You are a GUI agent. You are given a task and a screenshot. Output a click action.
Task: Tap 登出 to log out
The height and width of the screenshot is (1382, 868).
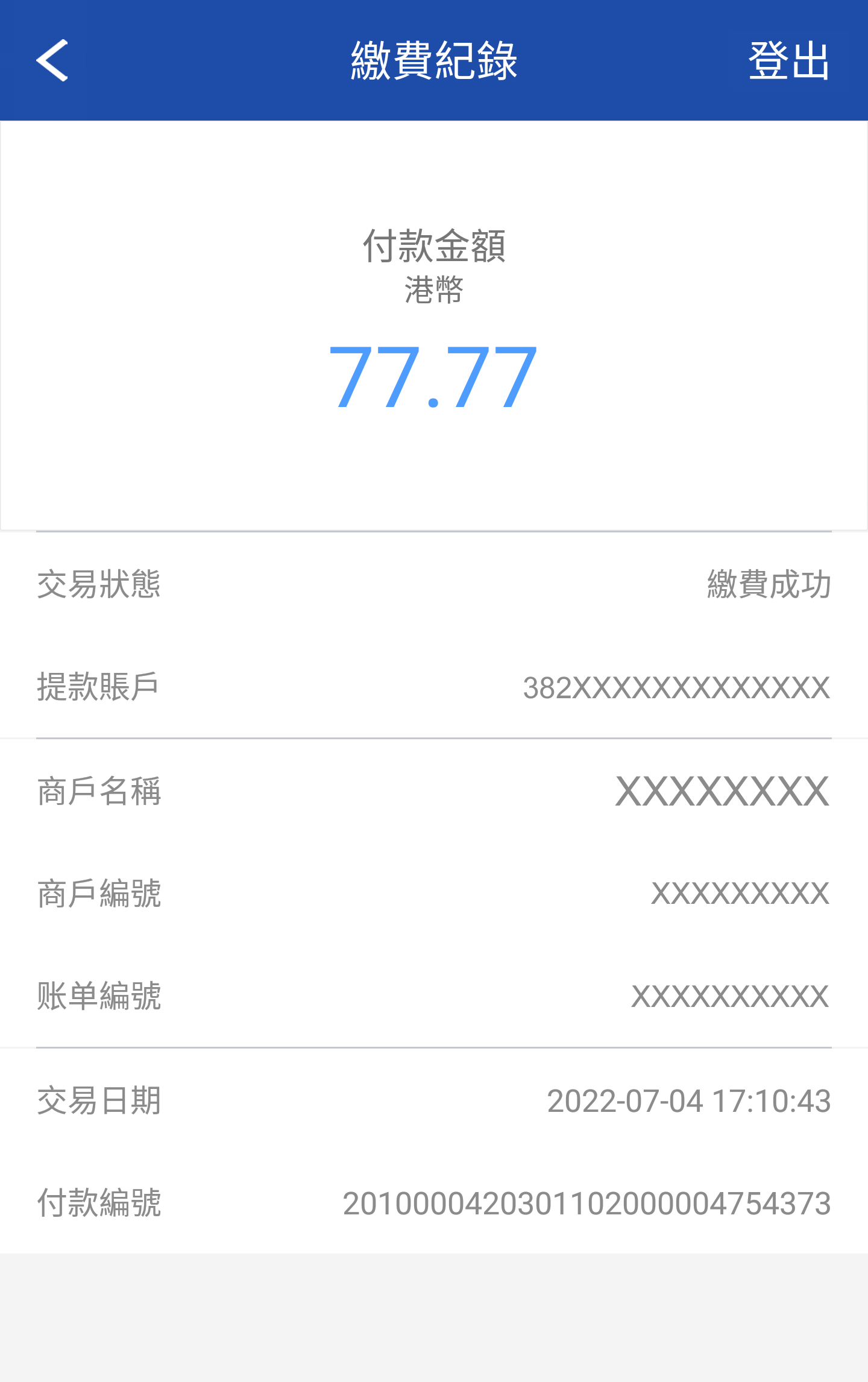(x=788, y=61)
